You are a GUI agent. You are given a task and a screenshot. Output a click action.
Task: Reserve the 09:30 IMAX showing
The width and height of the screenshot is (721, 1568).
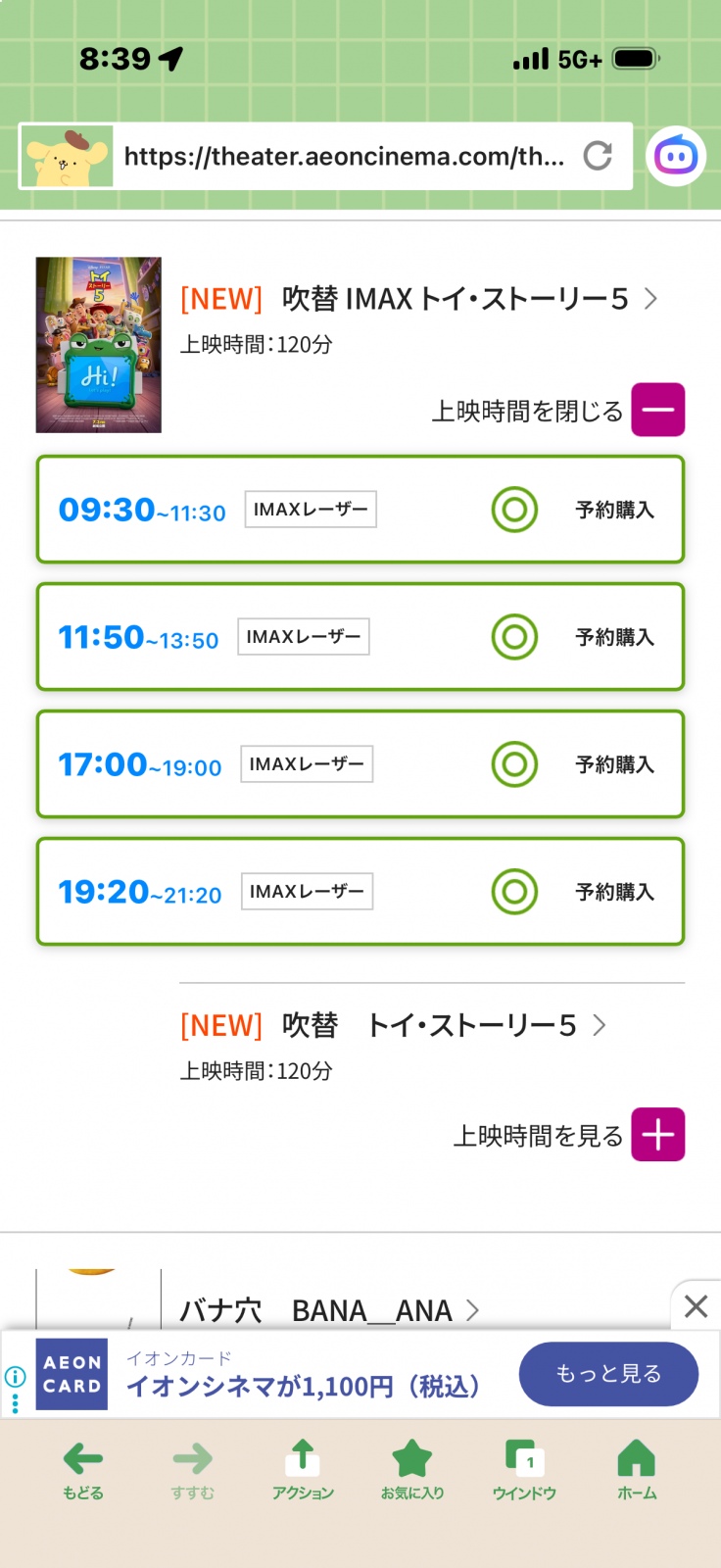point(360,510)
